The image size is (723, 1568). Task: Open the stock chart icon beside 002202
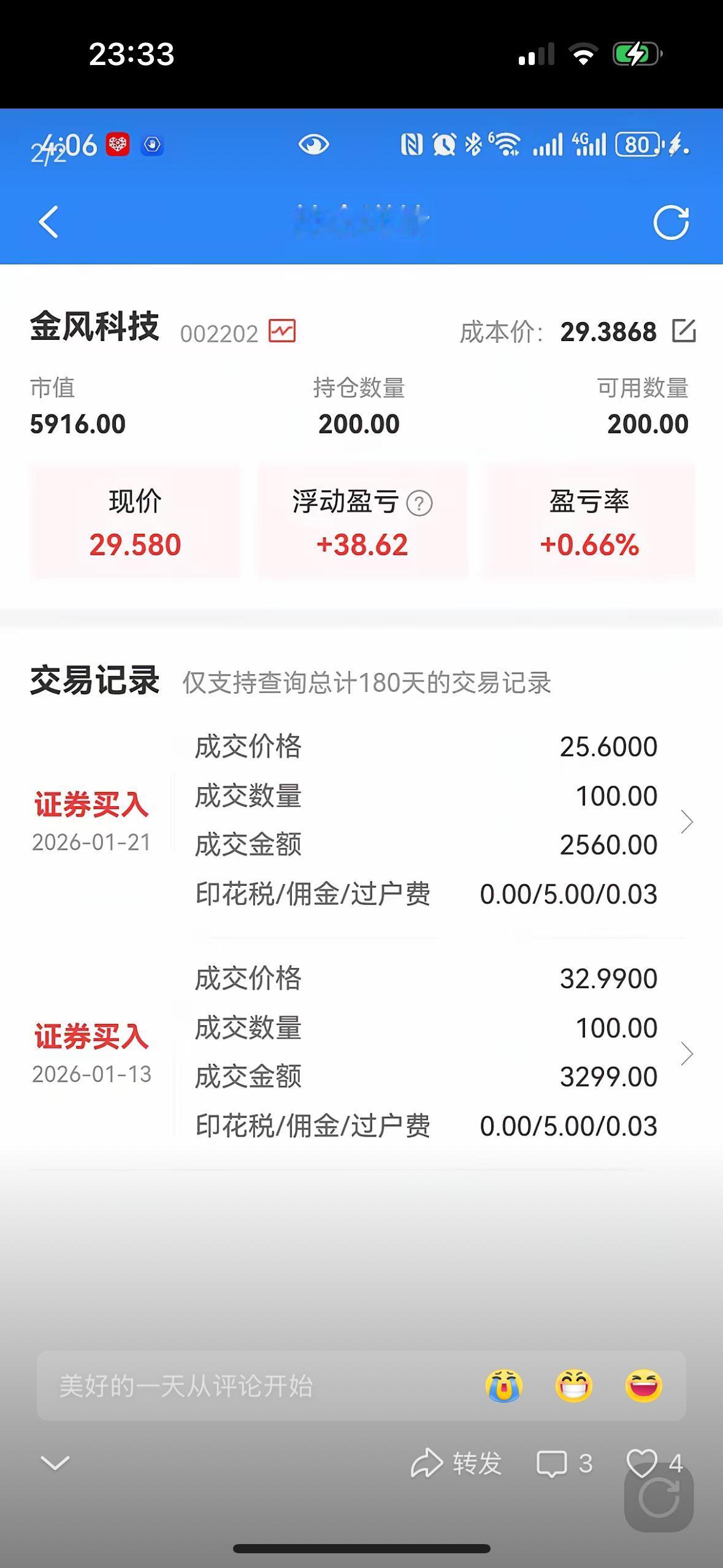[283, 330]
